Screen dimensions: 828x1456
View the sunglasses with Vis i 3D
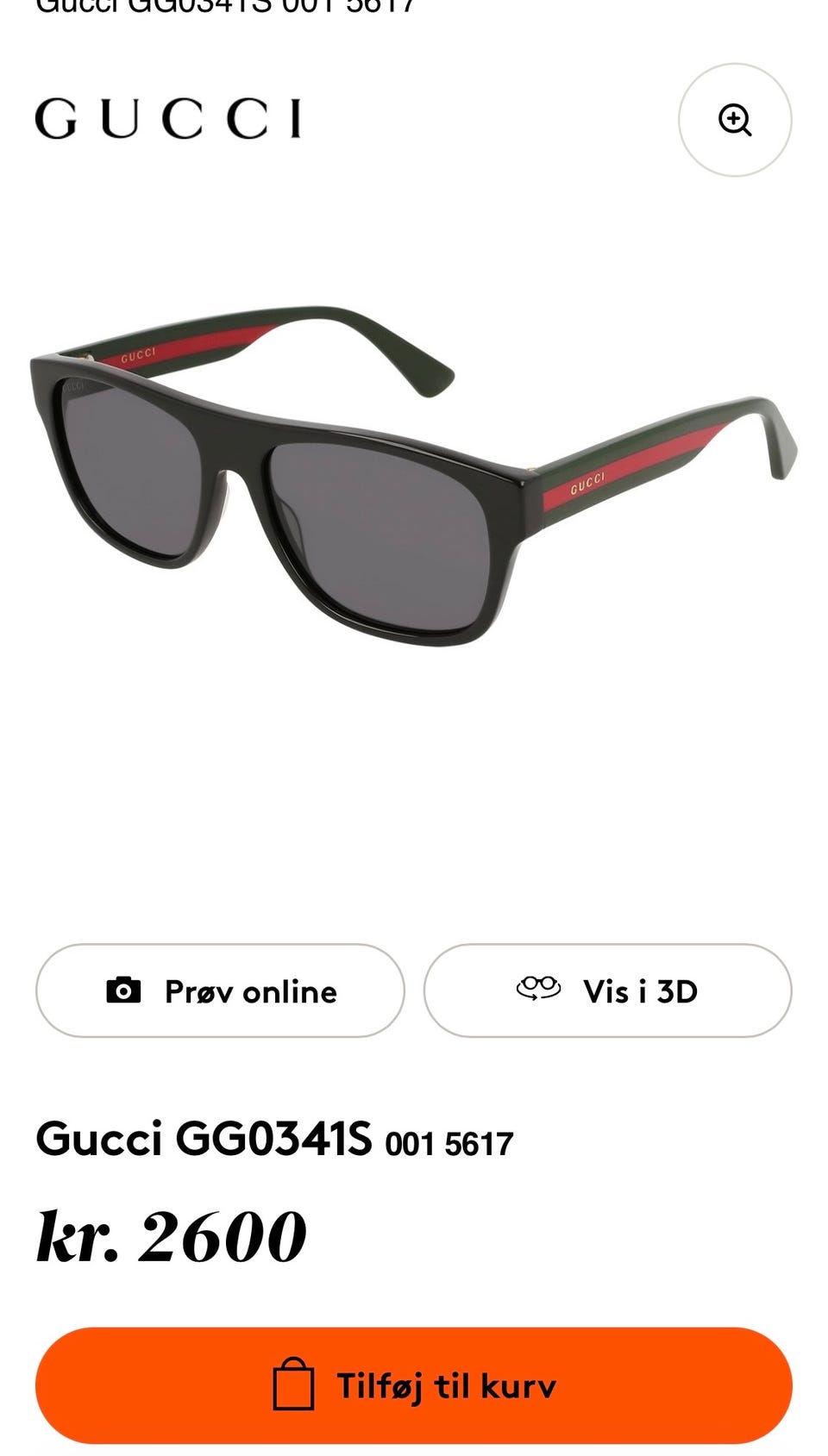click(x=607, y=990)
